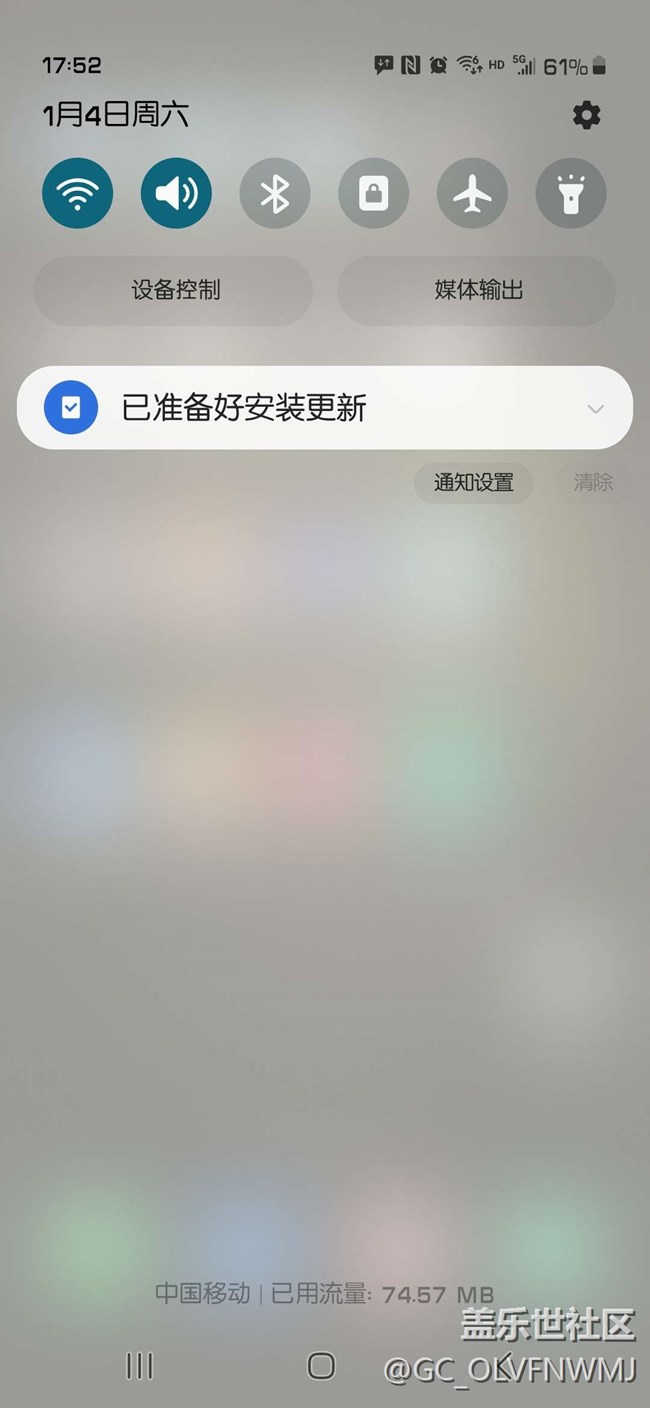Screen dimensions: 650x1408
Task: Turn off the Wi-Fi quick toggle
Action: pyautogui.click(x=77, y=193)
